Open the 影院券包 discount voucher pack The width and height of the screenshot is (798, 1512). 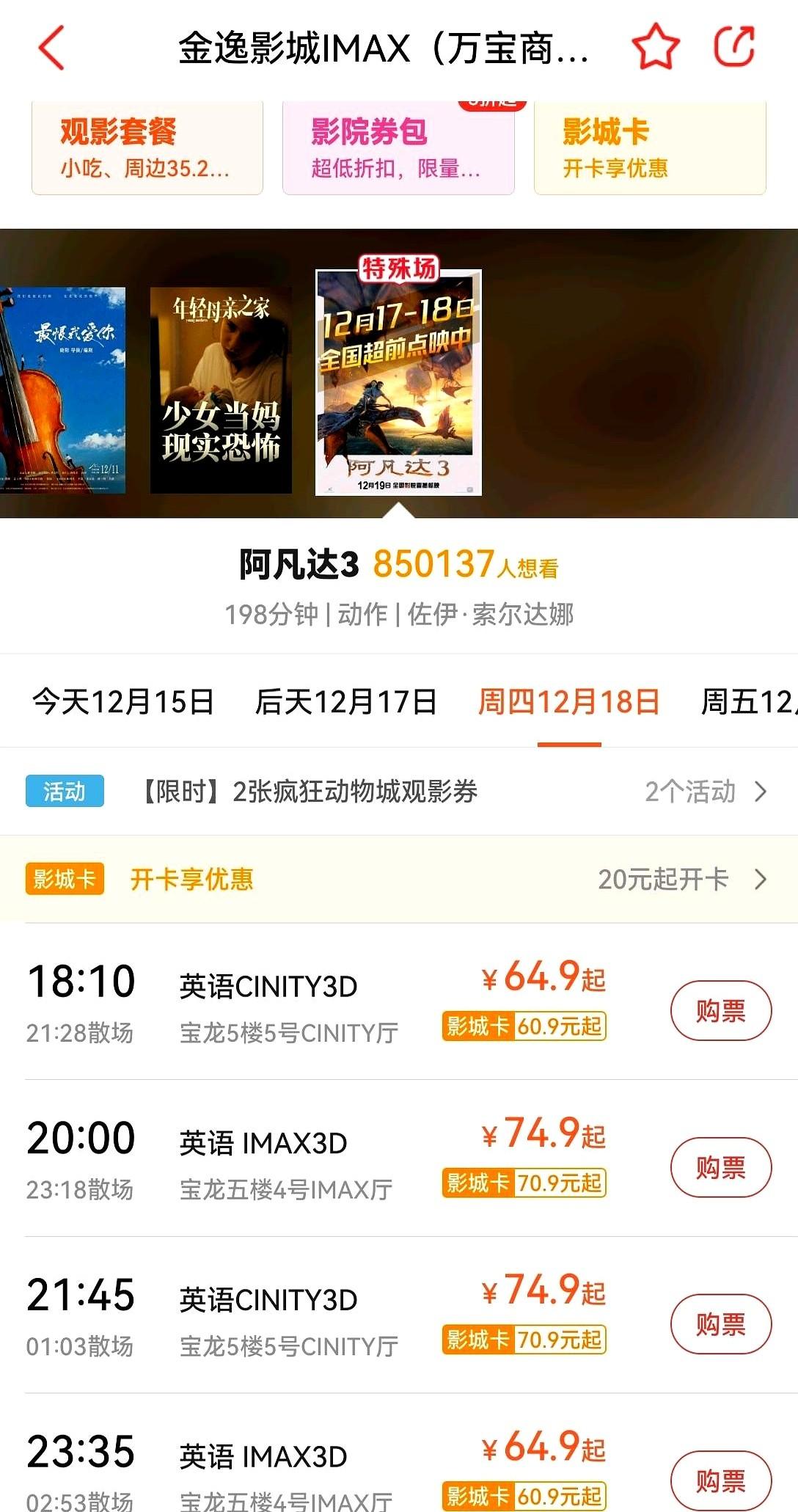tap(398, 147)
